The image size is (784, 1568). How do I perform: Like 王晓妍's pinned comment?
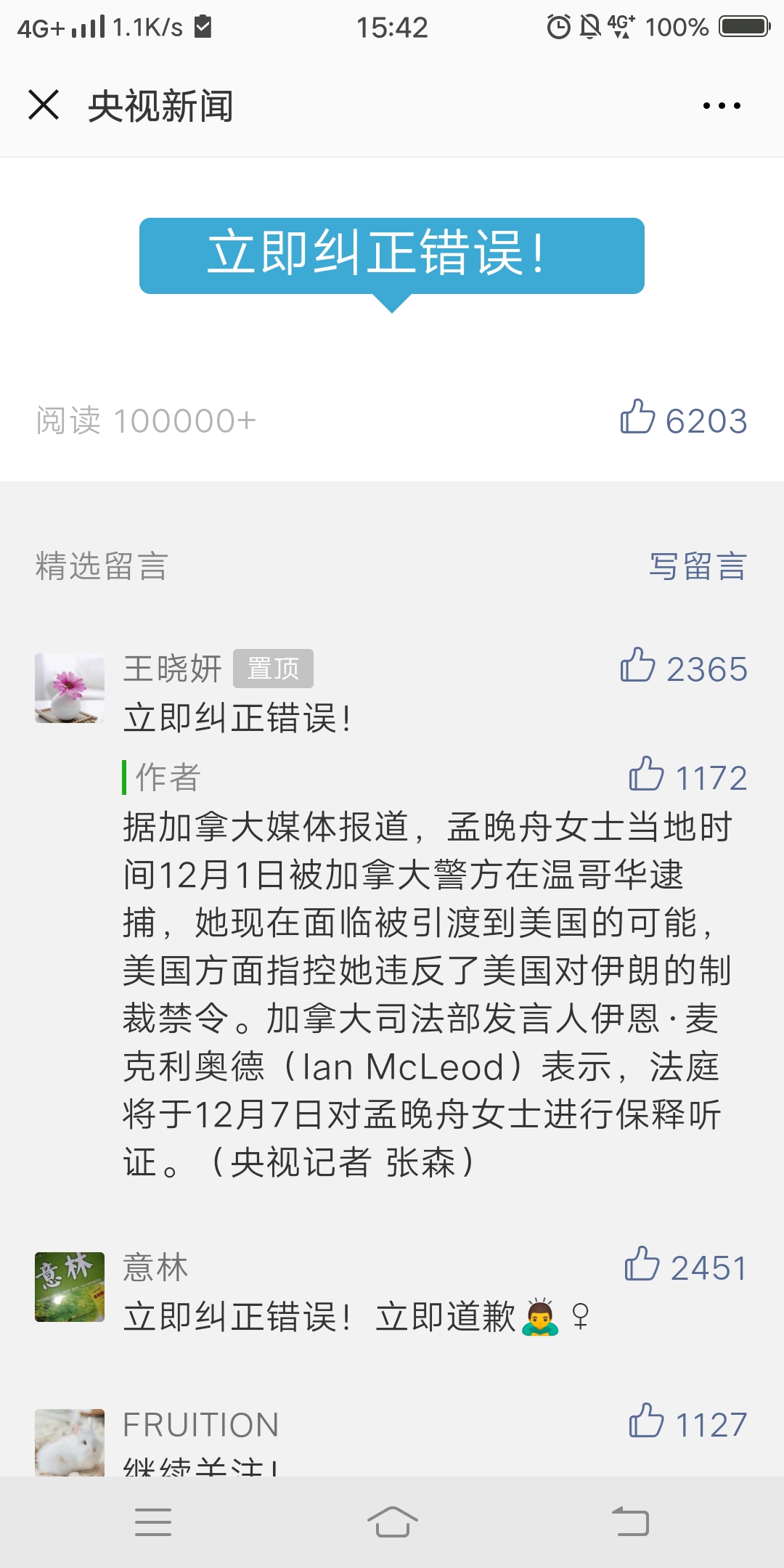point(638,666)
